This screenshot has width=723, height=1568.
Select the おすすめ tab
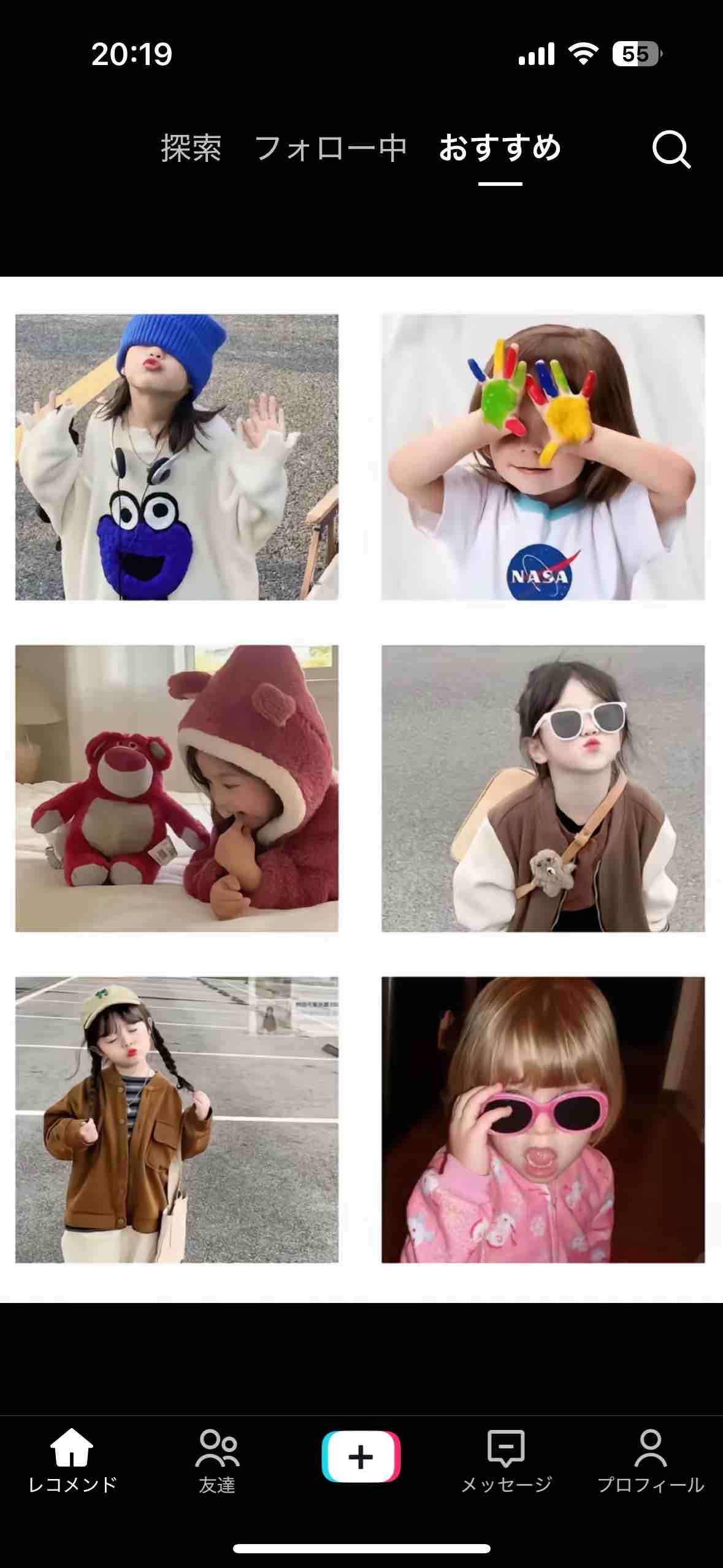click(x=500, y=148)
